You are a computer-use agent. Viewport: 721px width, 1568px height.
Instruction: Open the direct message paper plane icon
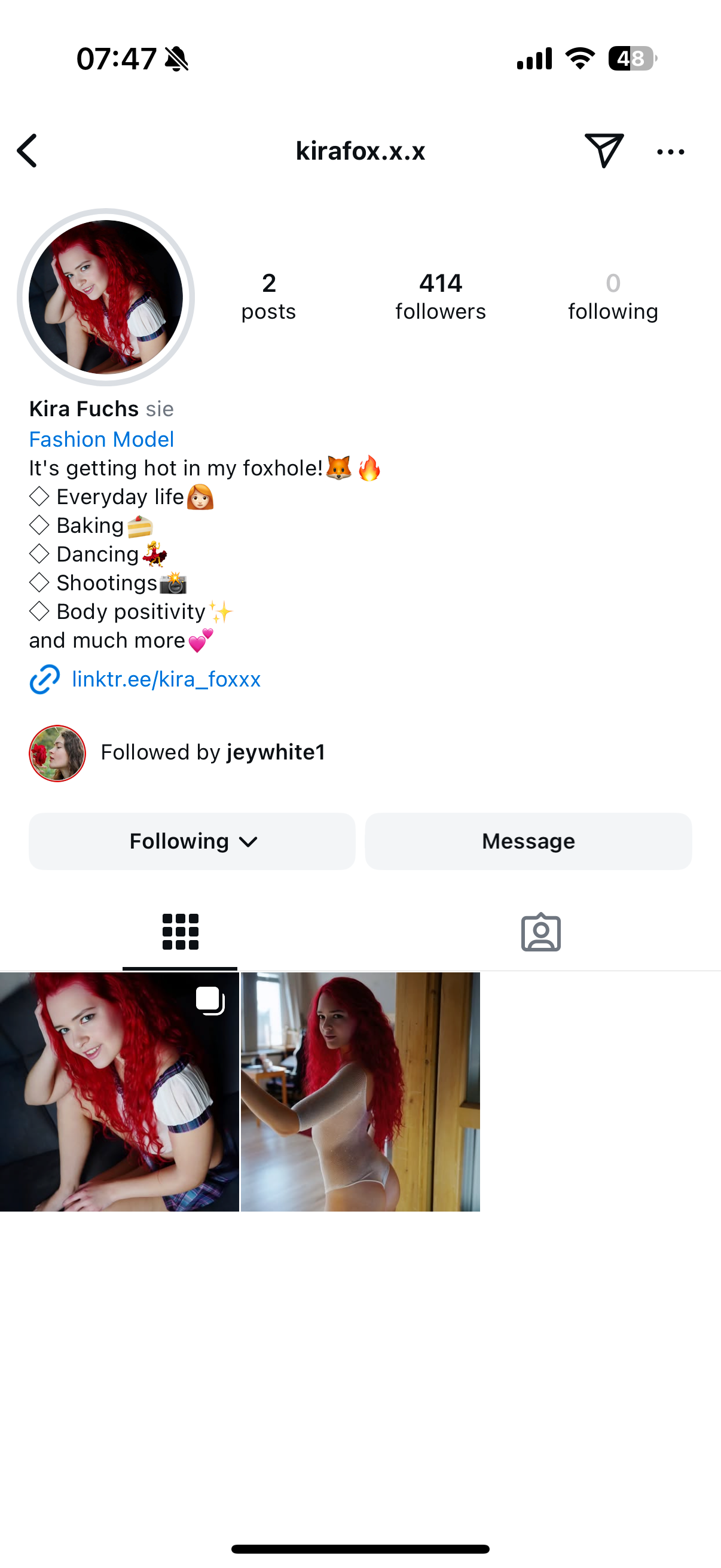603,150
